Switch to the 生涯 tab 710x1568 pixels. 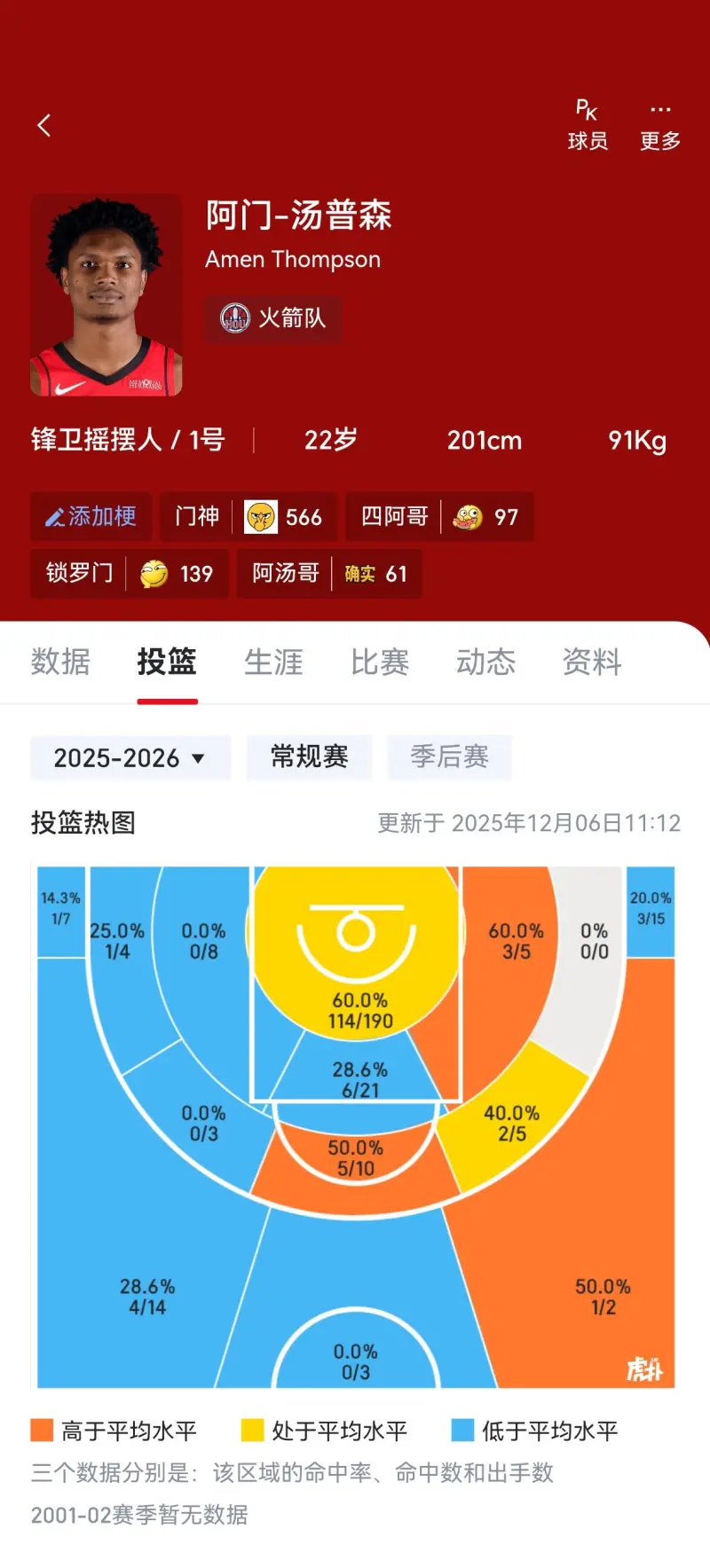pyautogui.click(x=273, y=662)
